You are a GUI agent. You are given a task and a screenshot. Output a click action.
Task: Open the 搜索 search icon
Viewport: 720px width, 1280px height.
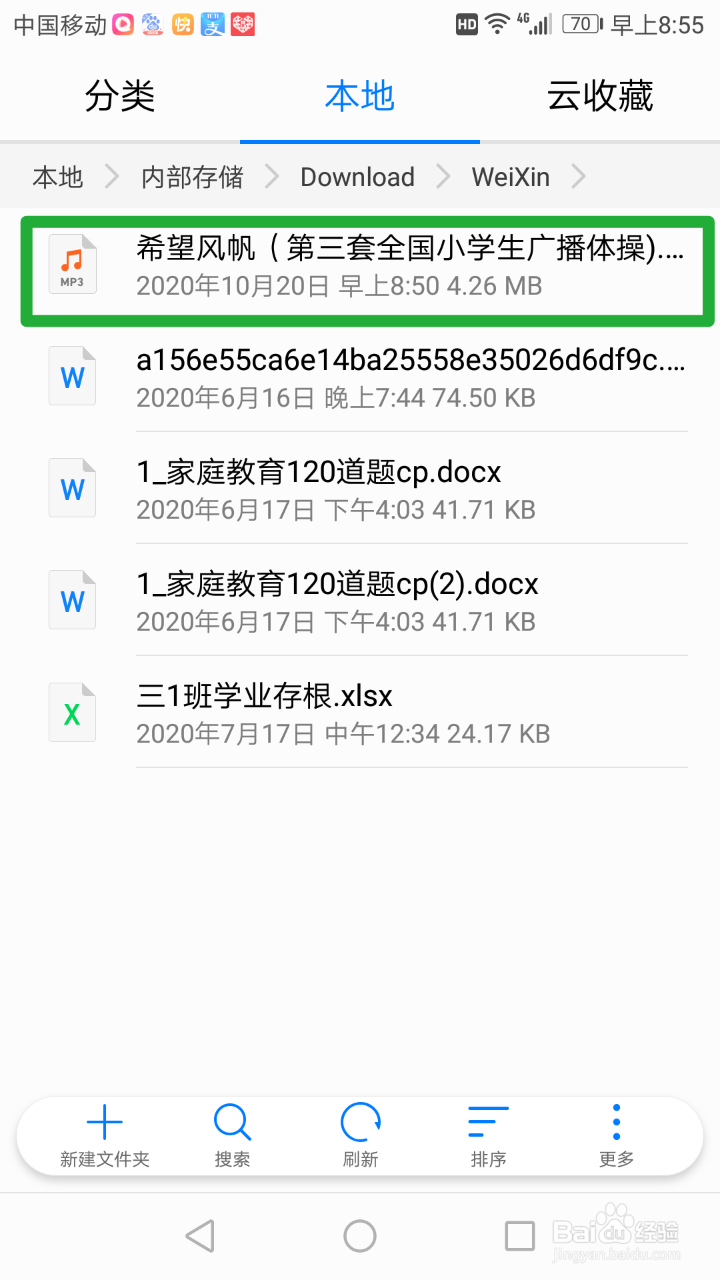pos(231,1122)
